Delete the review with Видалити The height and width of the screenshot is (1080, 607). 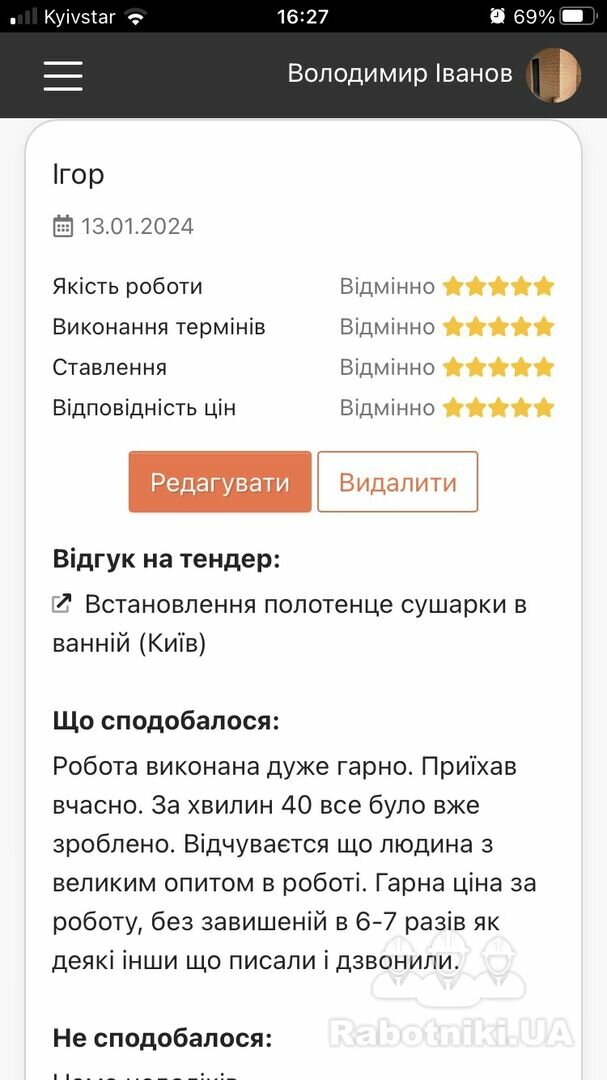click(398, 481)
